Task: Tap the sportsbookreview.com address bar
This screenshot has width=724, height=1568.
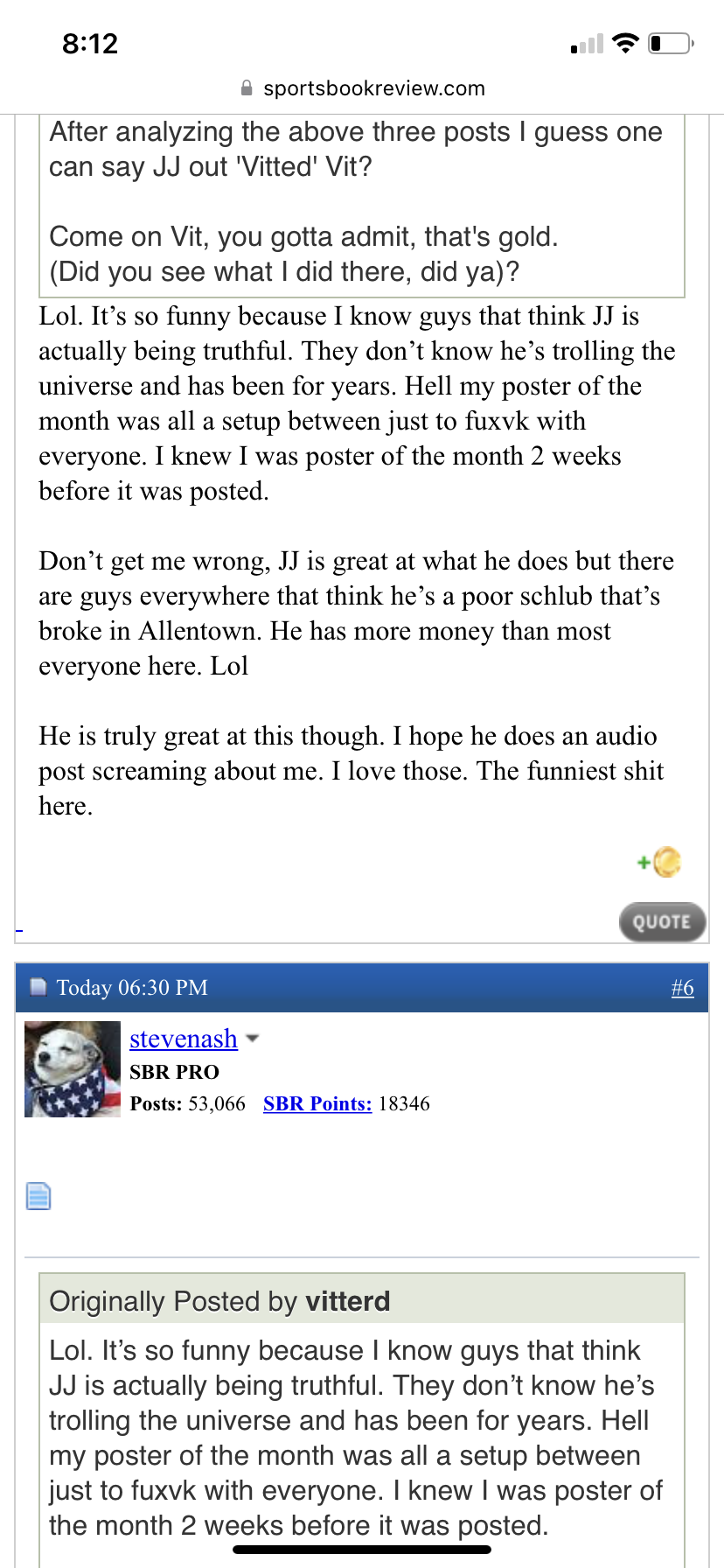Action: pos(362,88)
